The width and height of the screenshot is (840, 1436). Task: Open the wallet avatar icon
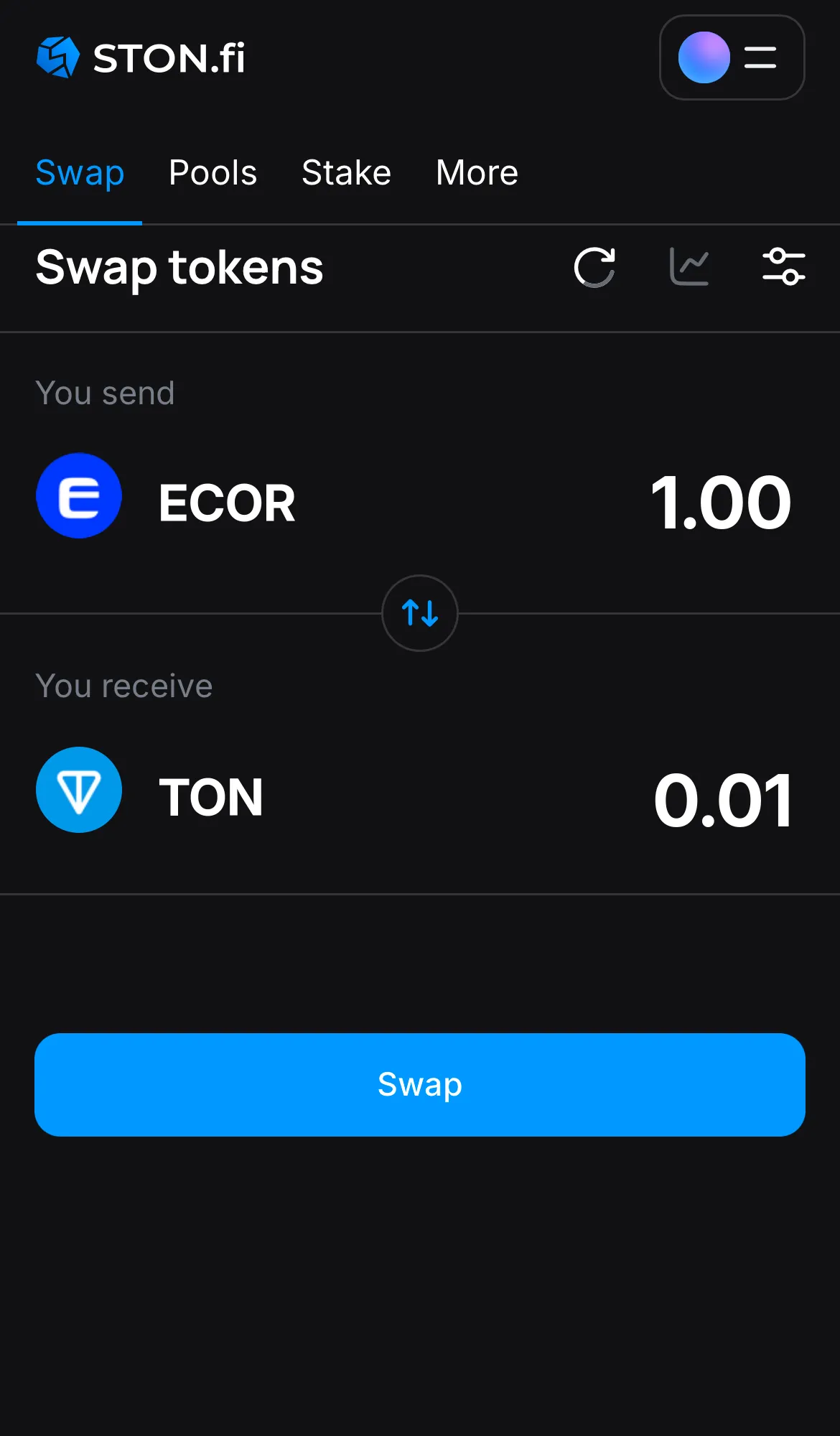pyautogui.click(x=703, y=57)
